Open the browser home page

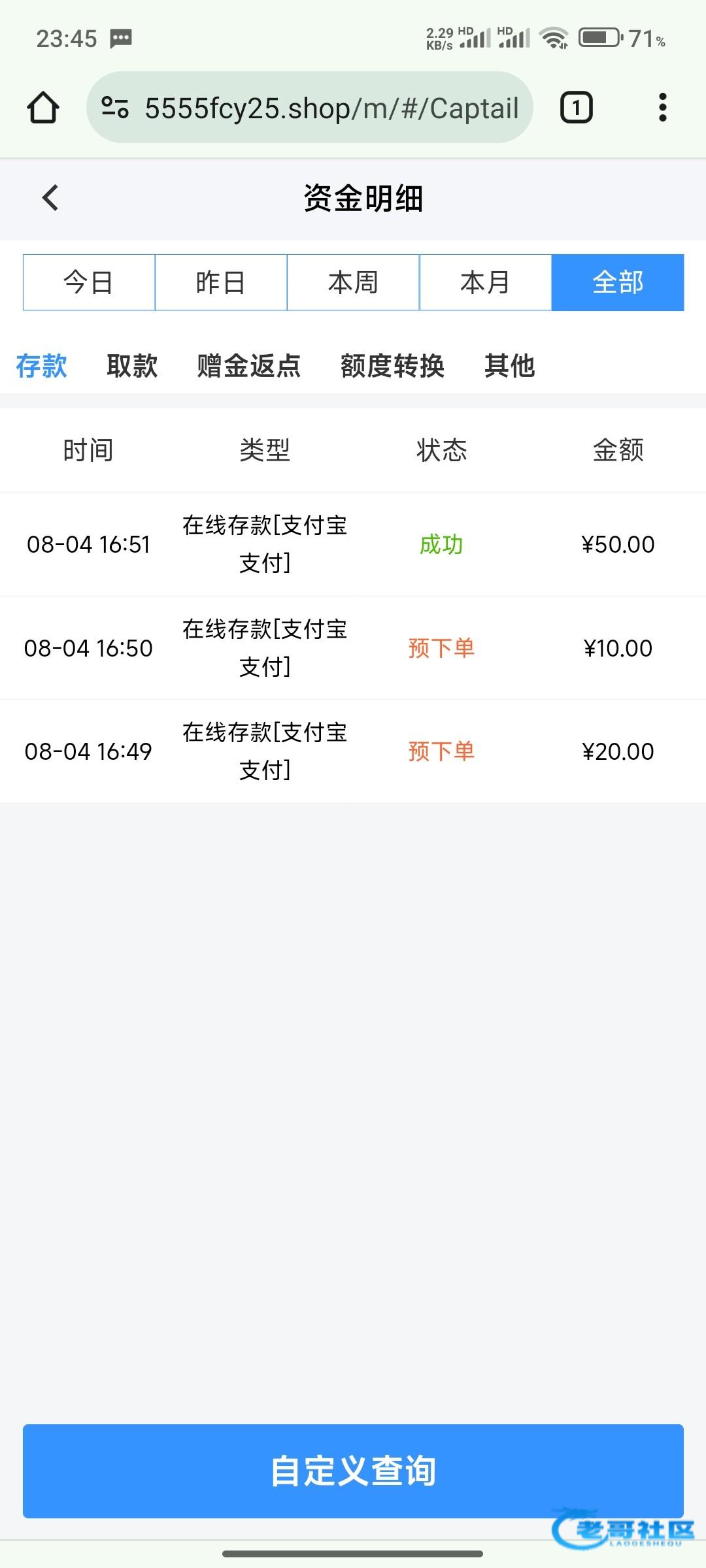[43, 108]
